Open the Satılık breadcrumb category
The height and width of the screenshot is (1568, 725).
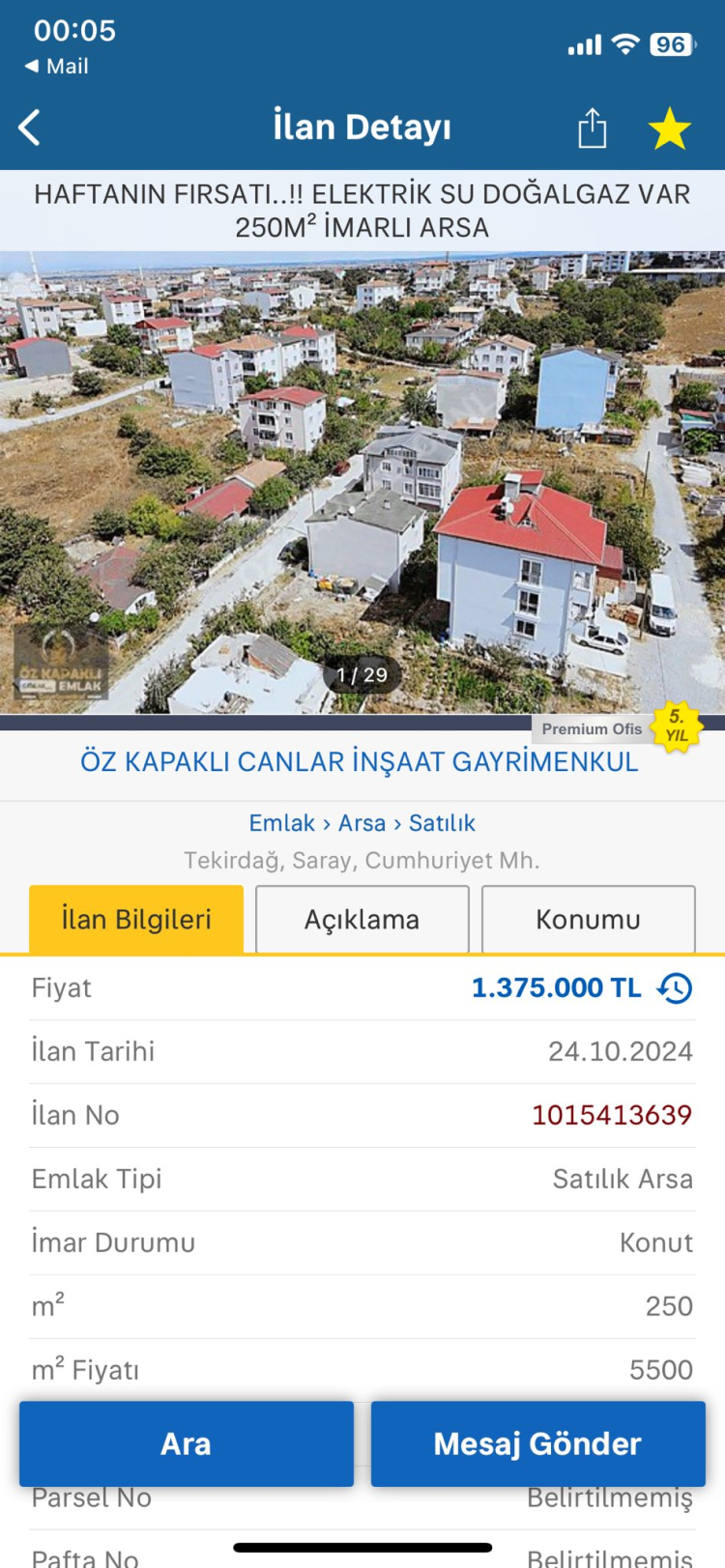coord(442,823)
